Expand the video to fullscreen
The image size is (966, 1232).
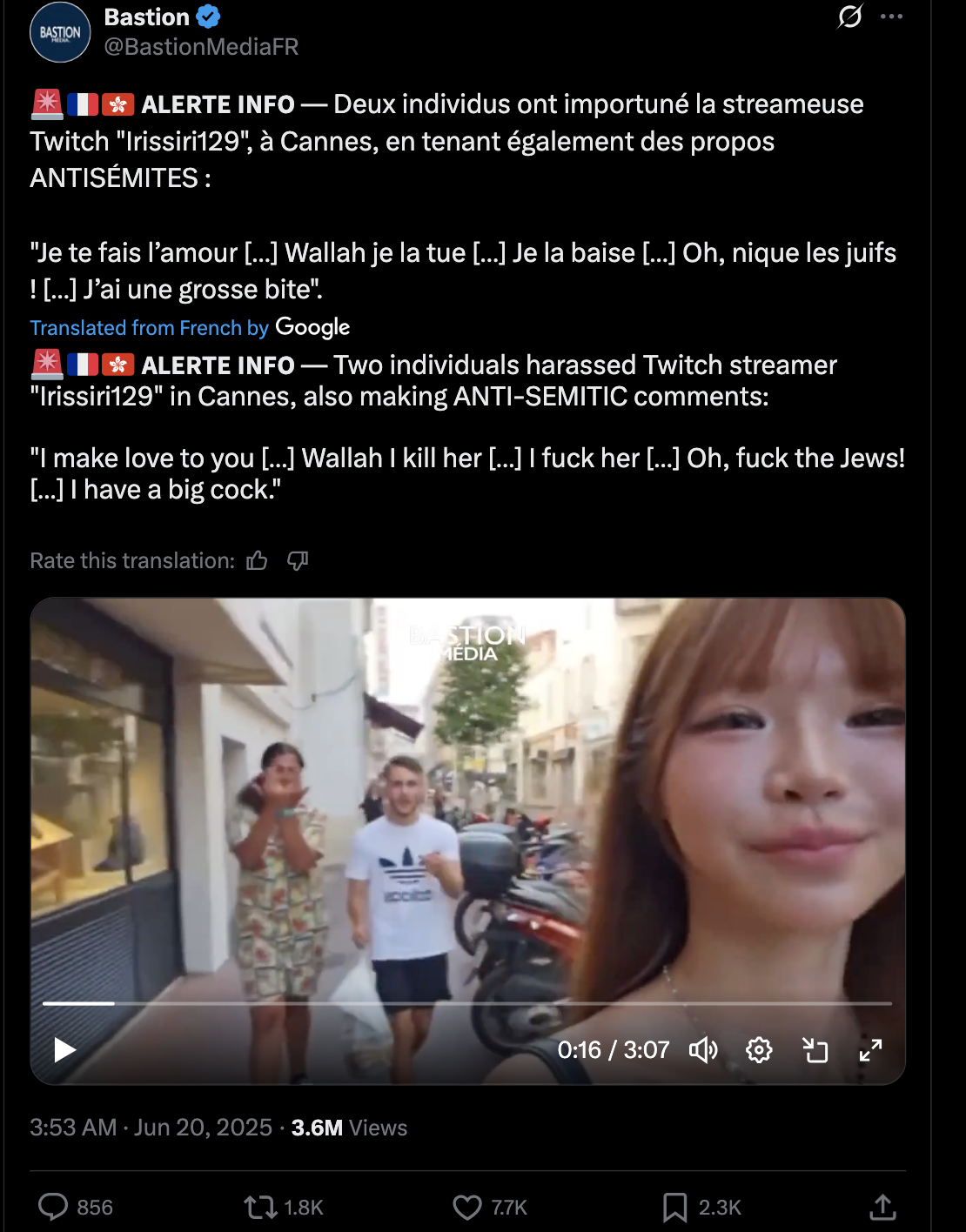(870, 1050)
